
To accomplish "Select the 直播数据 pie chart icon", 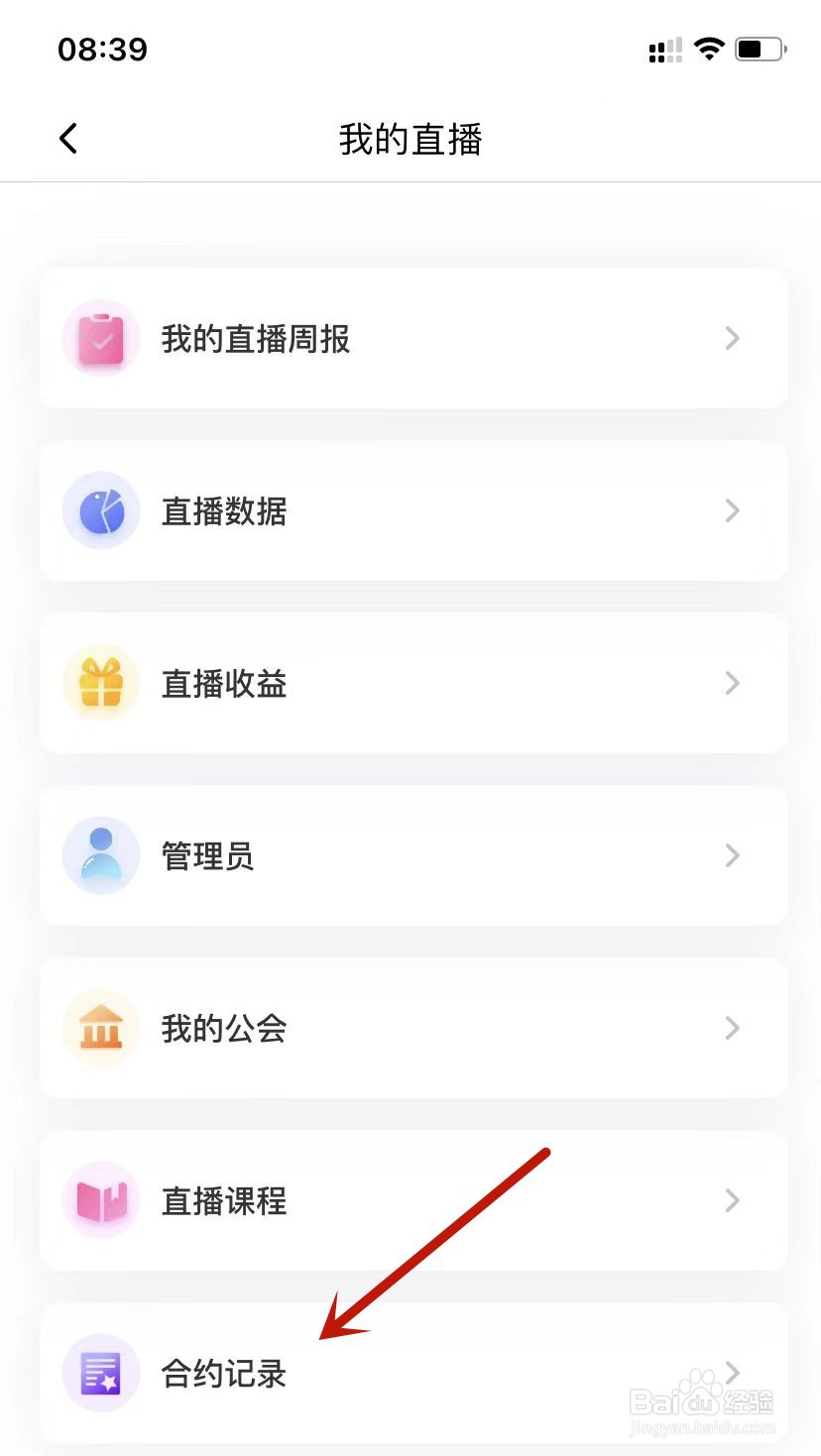I will [x=100, y=510].
